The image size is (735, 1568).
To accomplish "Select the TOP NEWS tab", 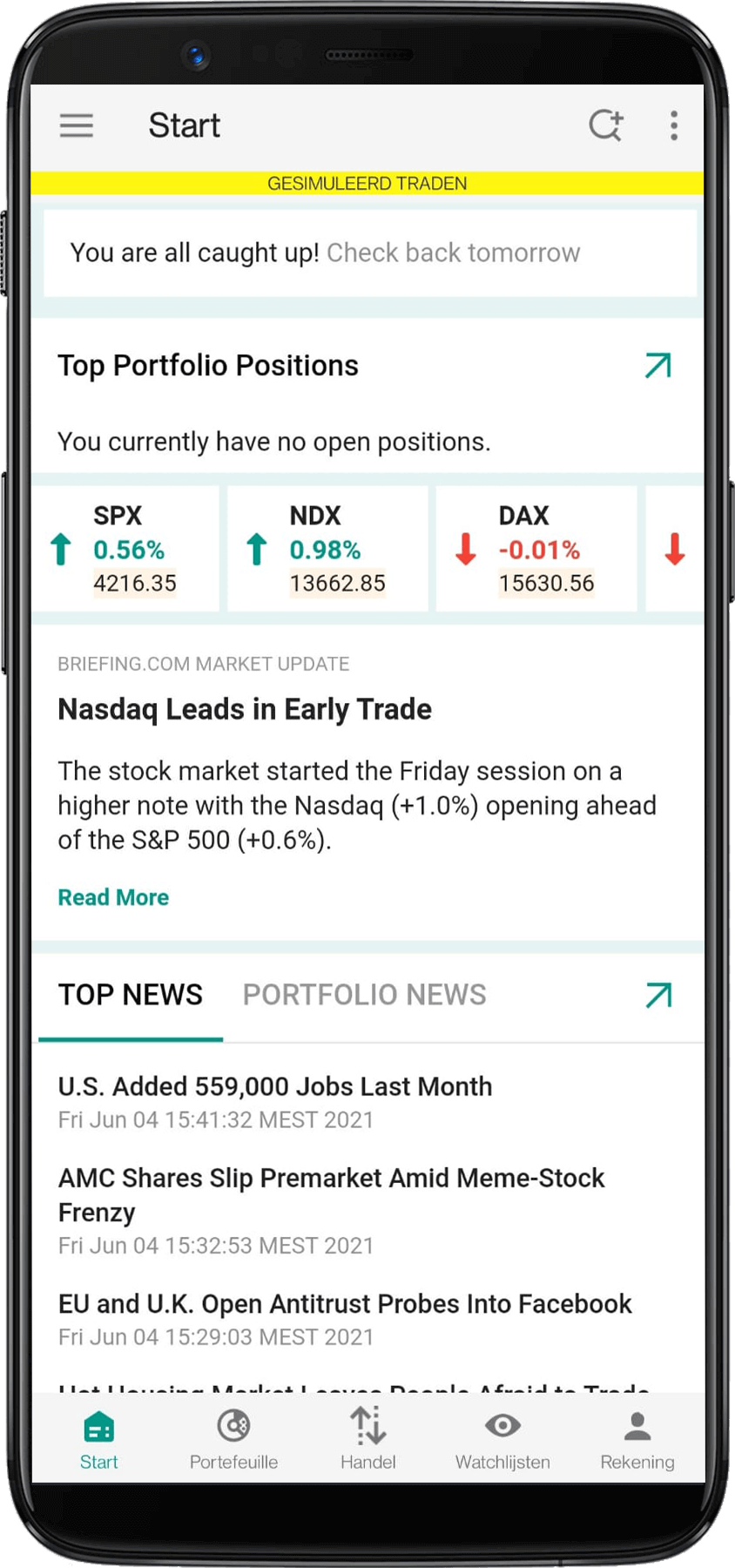I will pyautogui.click(x=130, y=994).
